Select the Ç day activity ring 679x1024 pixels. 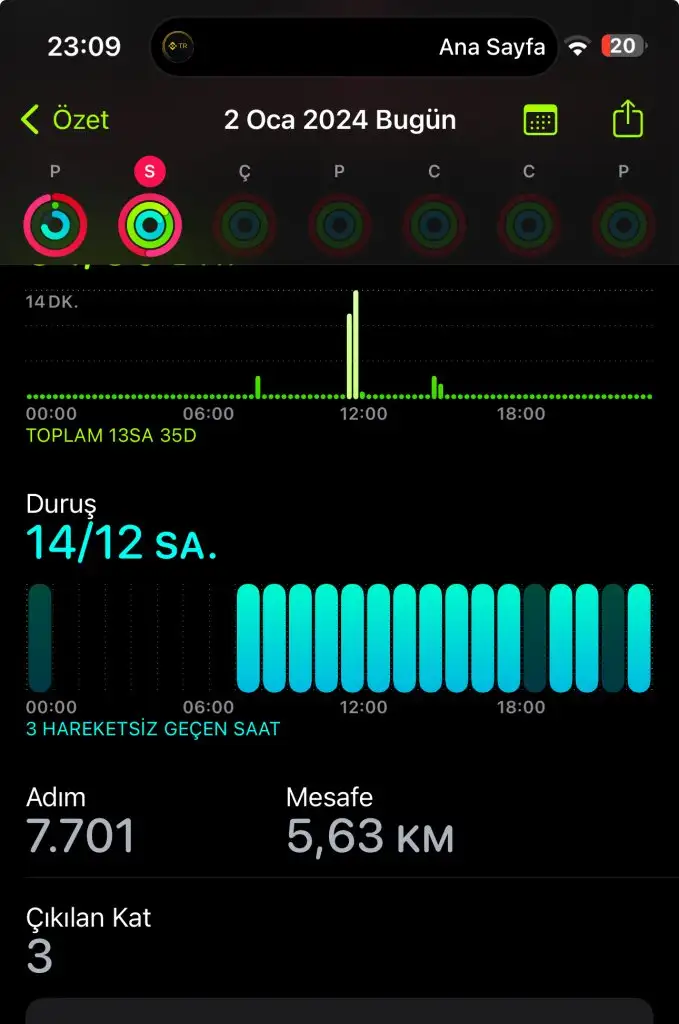pyautogui.click(x=245, y=224)
